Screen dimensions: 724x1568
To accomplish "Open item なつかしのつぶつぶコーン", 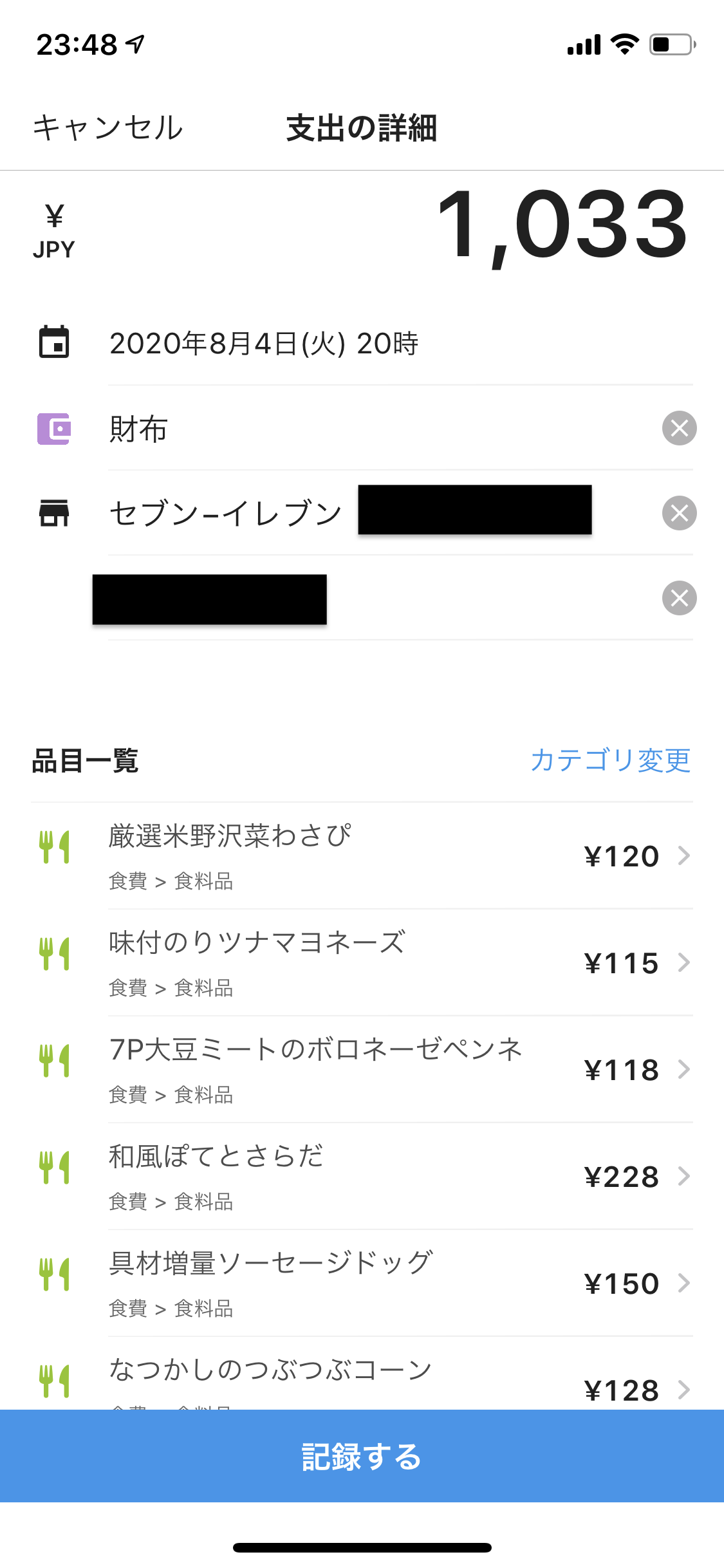I will [x=362, y=1374].
